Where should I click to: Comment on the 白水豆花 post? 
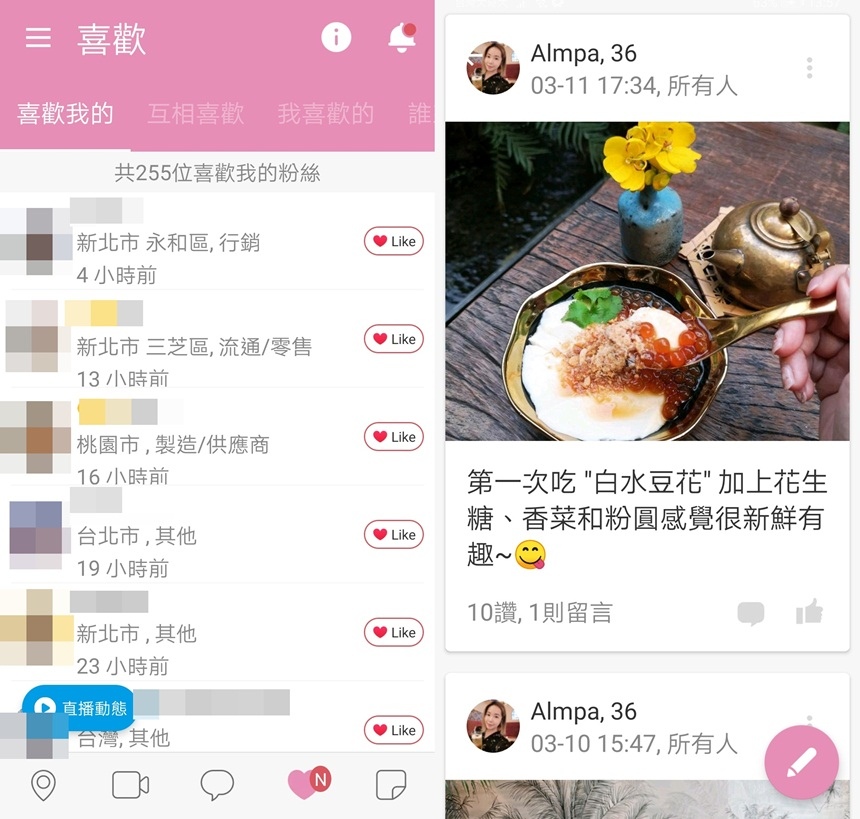coord(750,613)
